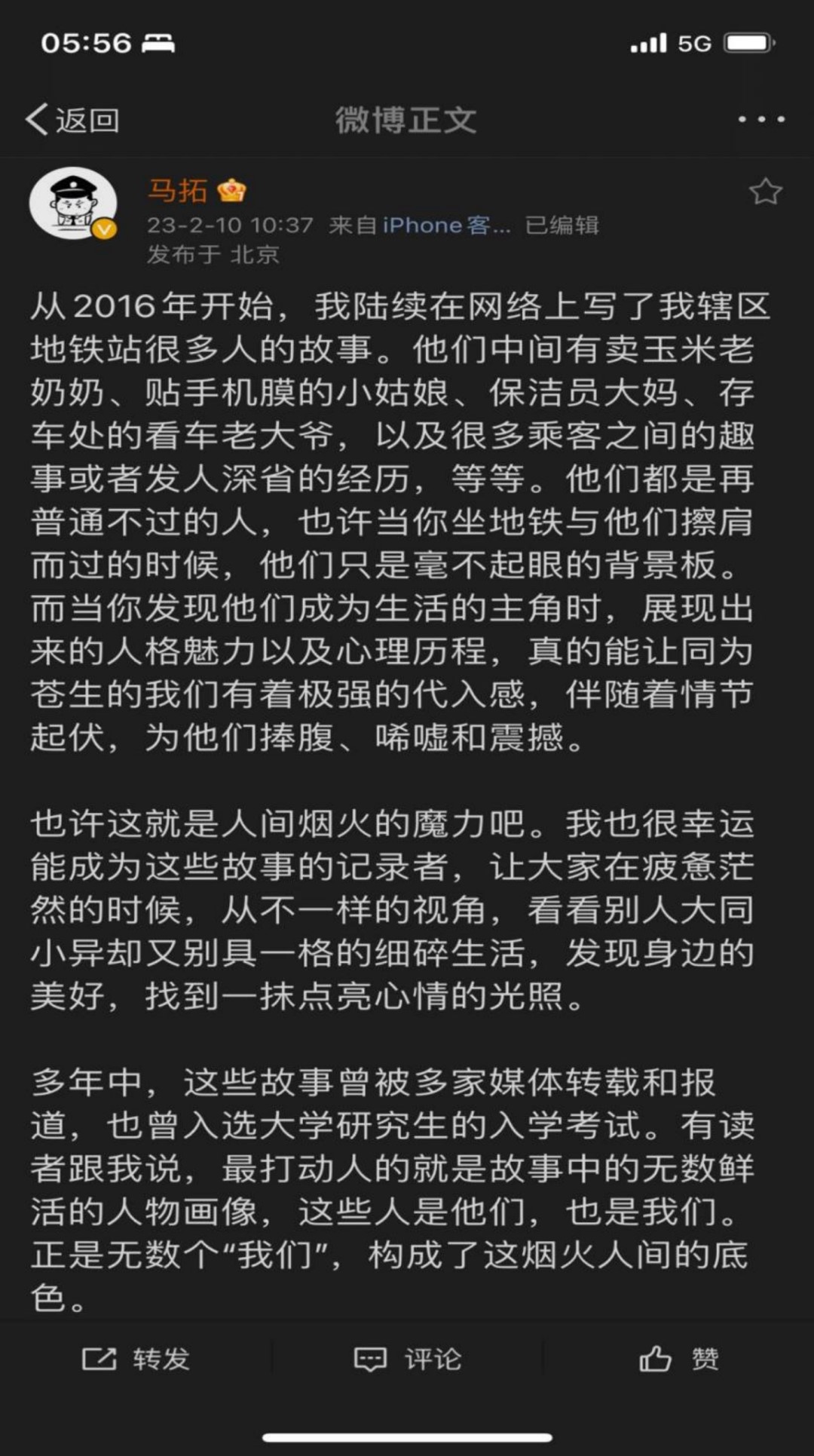Open the 马拓 username link

(178, 191)
